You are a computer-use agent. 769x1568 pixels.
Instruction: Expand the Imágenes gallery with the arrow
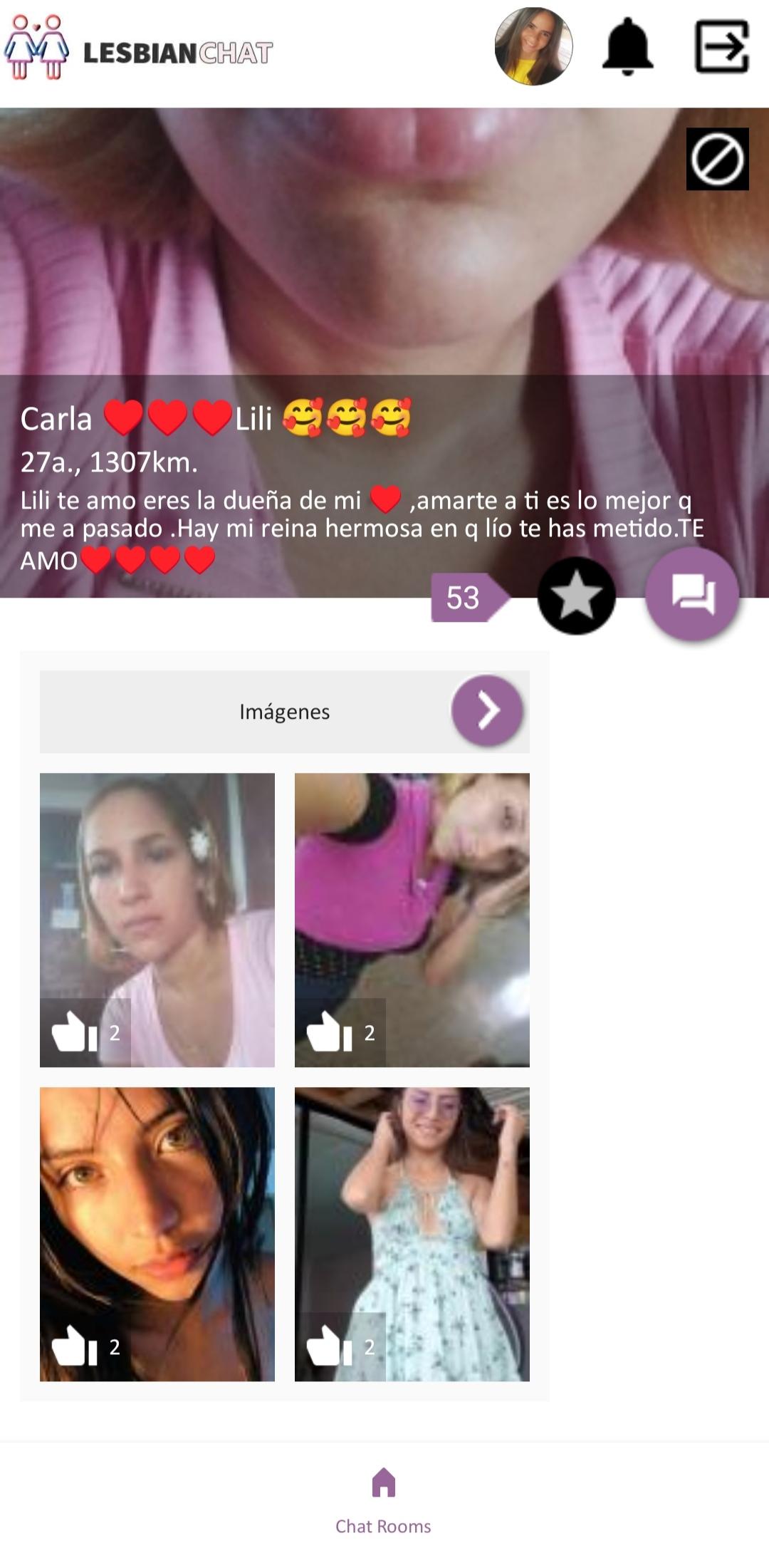click(487, 711)
